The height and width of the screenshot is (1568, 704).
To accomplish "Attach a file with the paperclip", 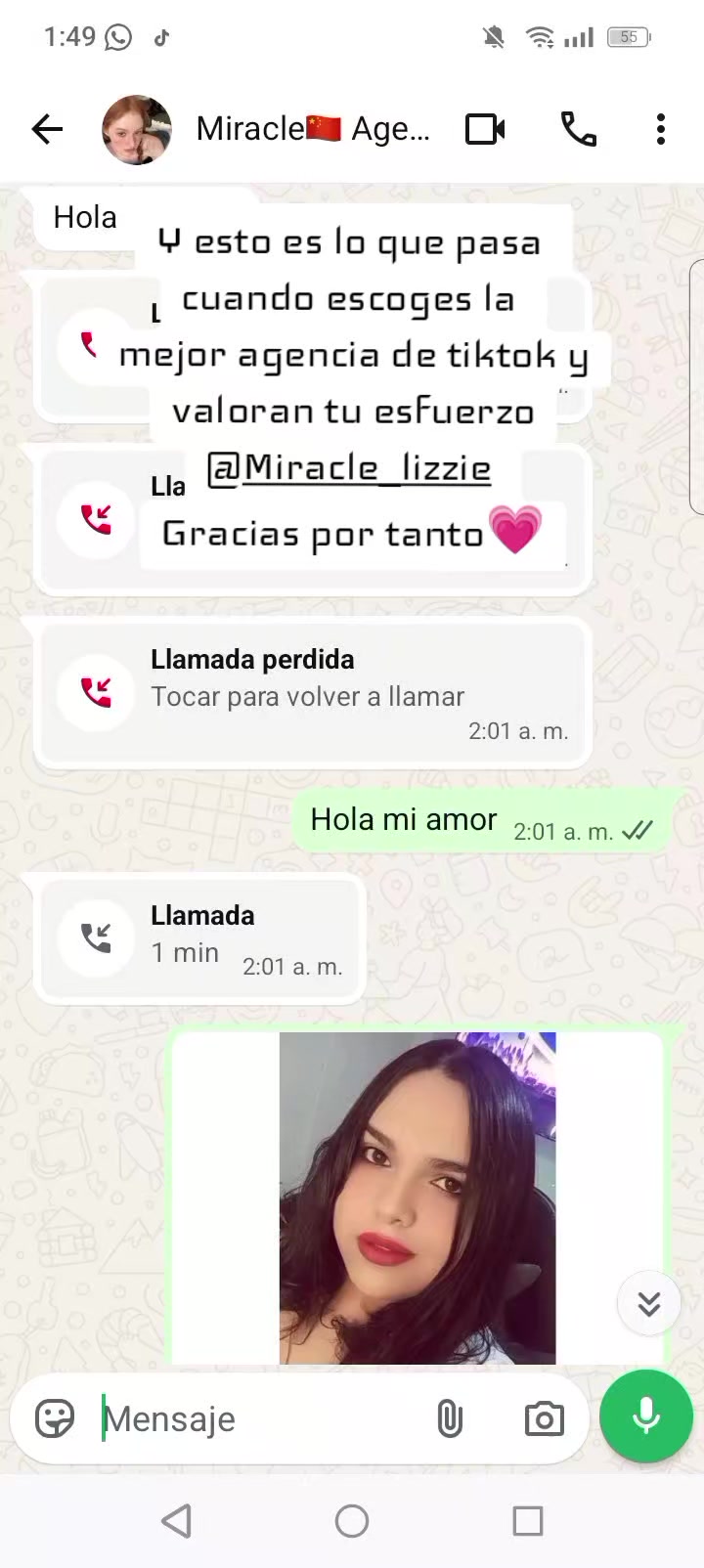I will tap(450, 1418).
